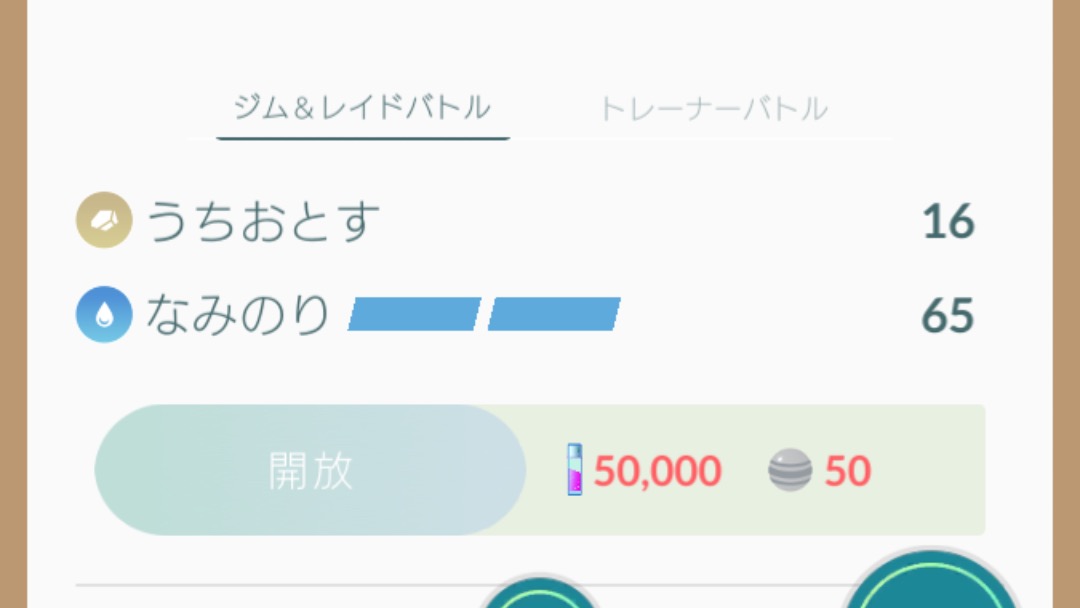Select the ジム&レイドバトル tab
This screenshot has width=1080, height=608.
coord(362,107)
